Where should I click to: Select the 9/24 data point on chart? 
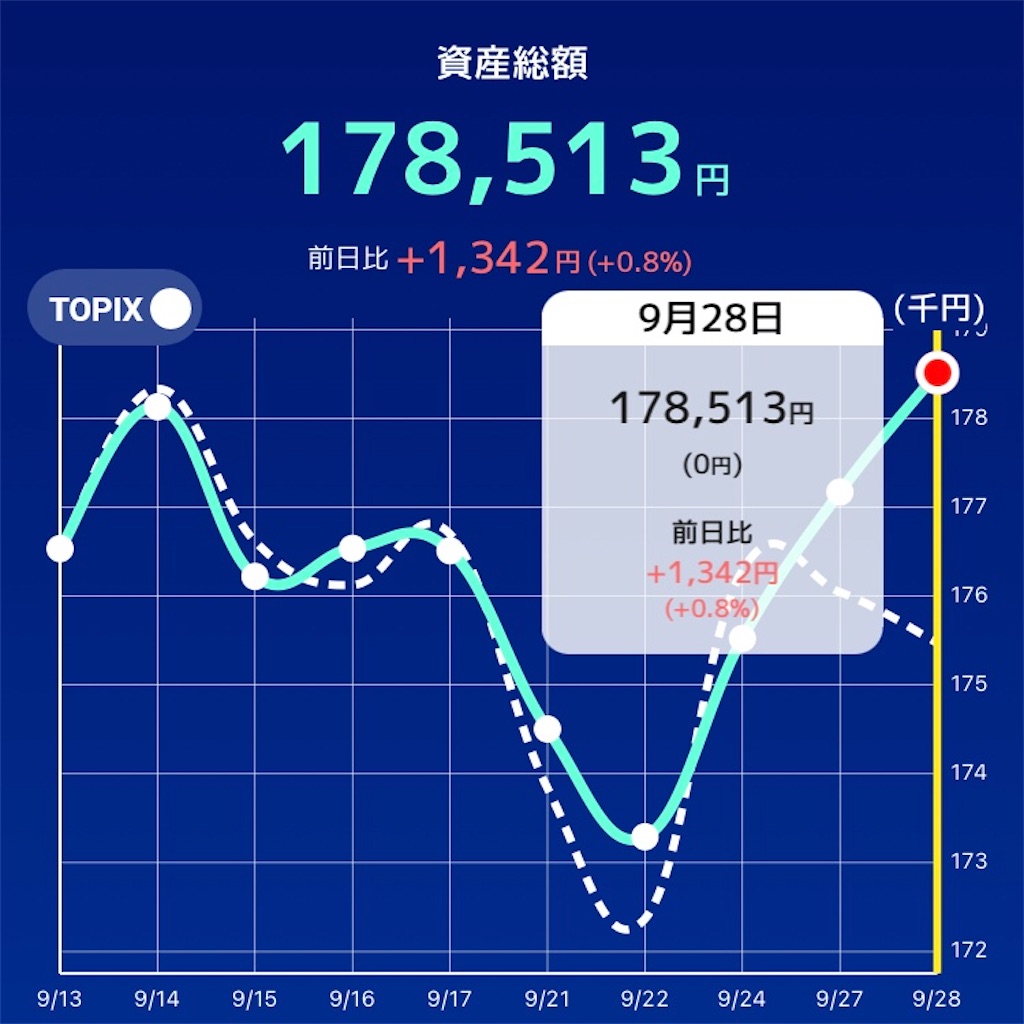click(x=743, y=637)
